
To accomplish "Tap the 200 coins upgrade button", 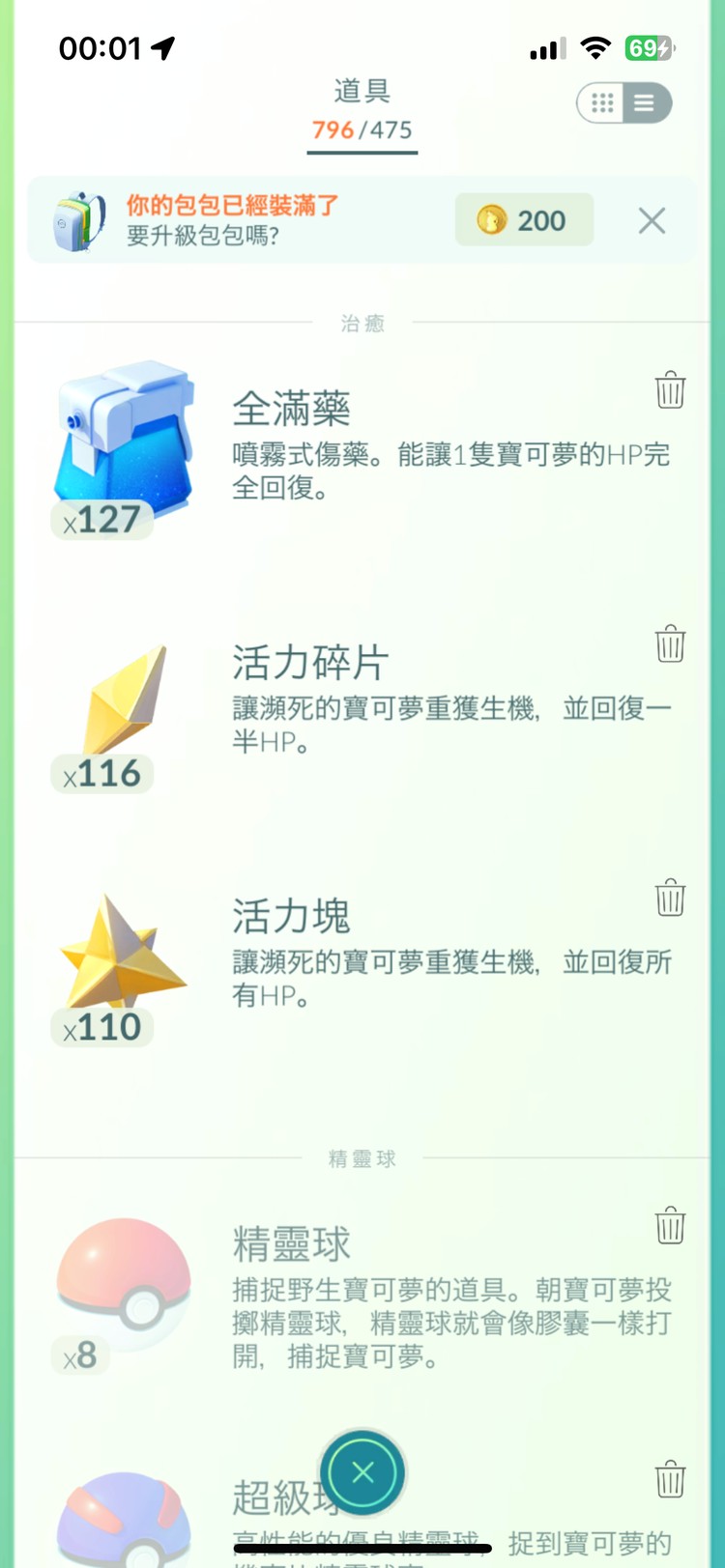I will click(524, 220).
